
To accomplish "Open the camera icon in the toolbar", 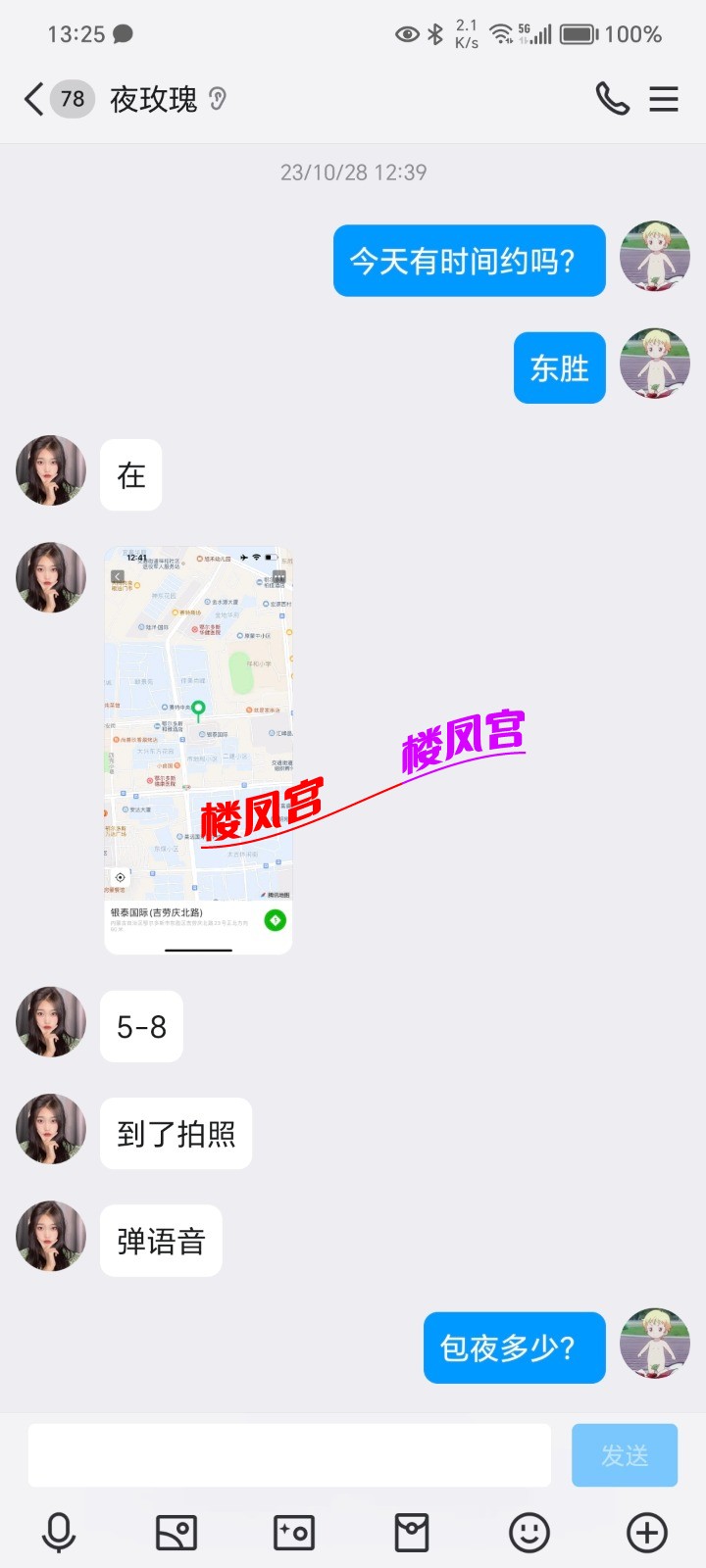I will click(x=294, y=1531).
